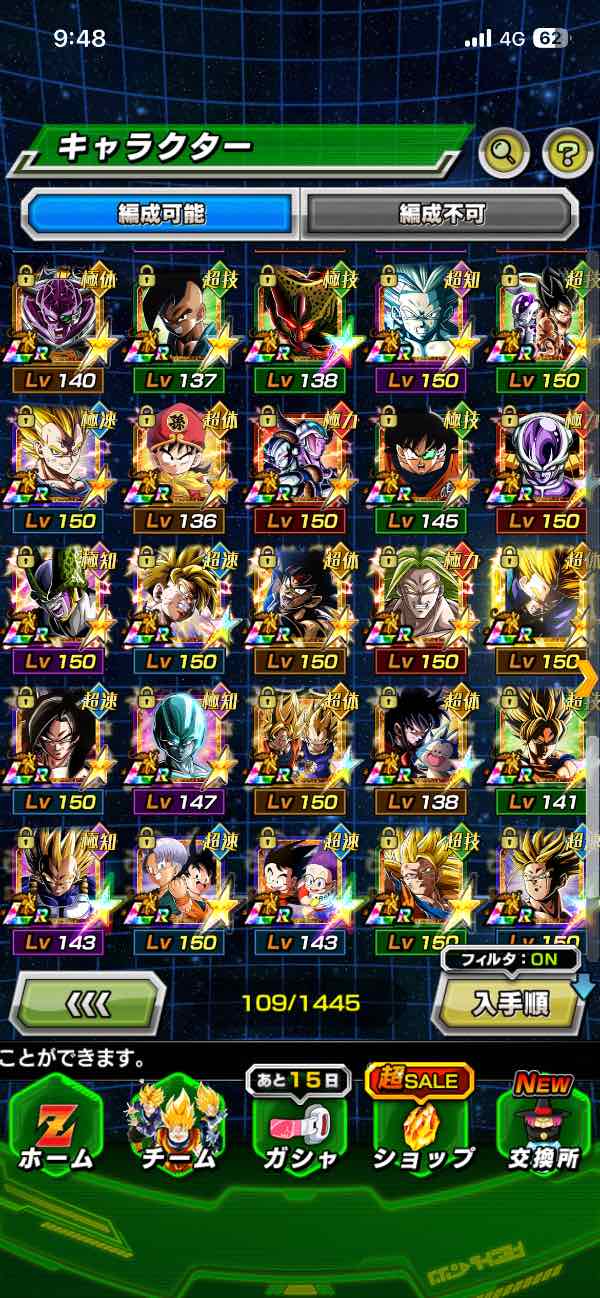
Task: Open the 交換所 exchange shop
Action: pos(543,1128)
